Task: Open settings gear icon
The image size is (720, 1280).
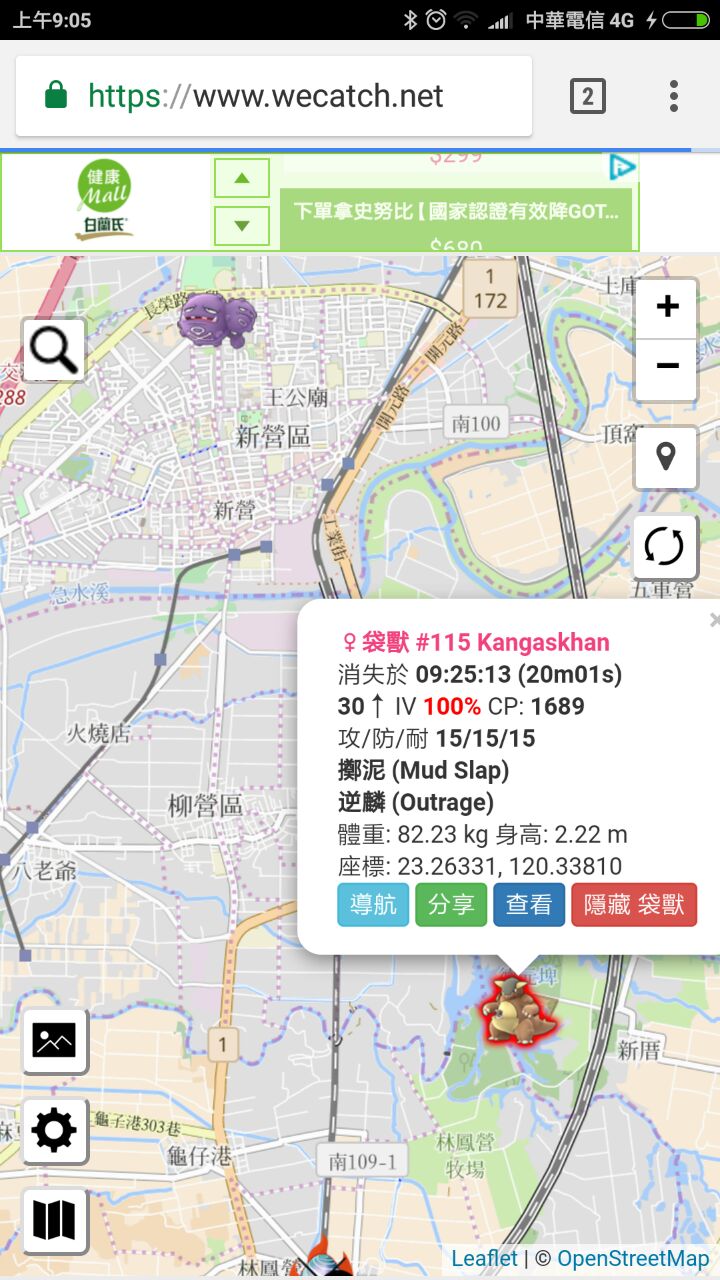Action: [54, 1131]
